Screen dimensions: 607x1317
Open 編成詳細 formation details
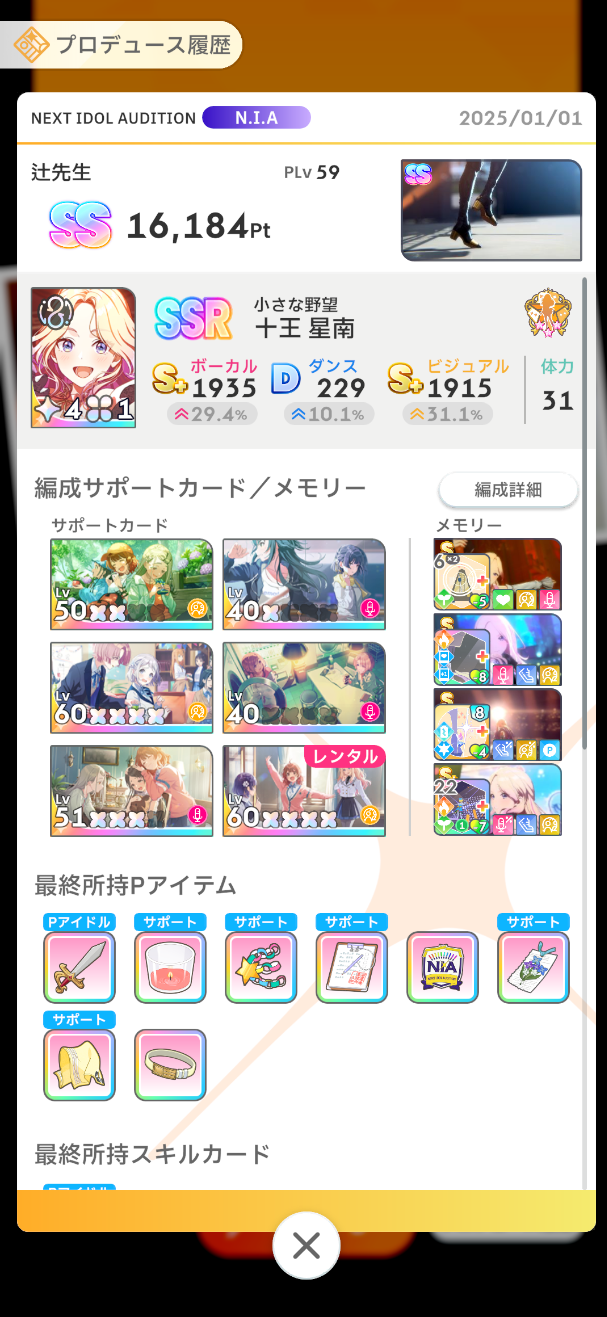pos(508,489)
